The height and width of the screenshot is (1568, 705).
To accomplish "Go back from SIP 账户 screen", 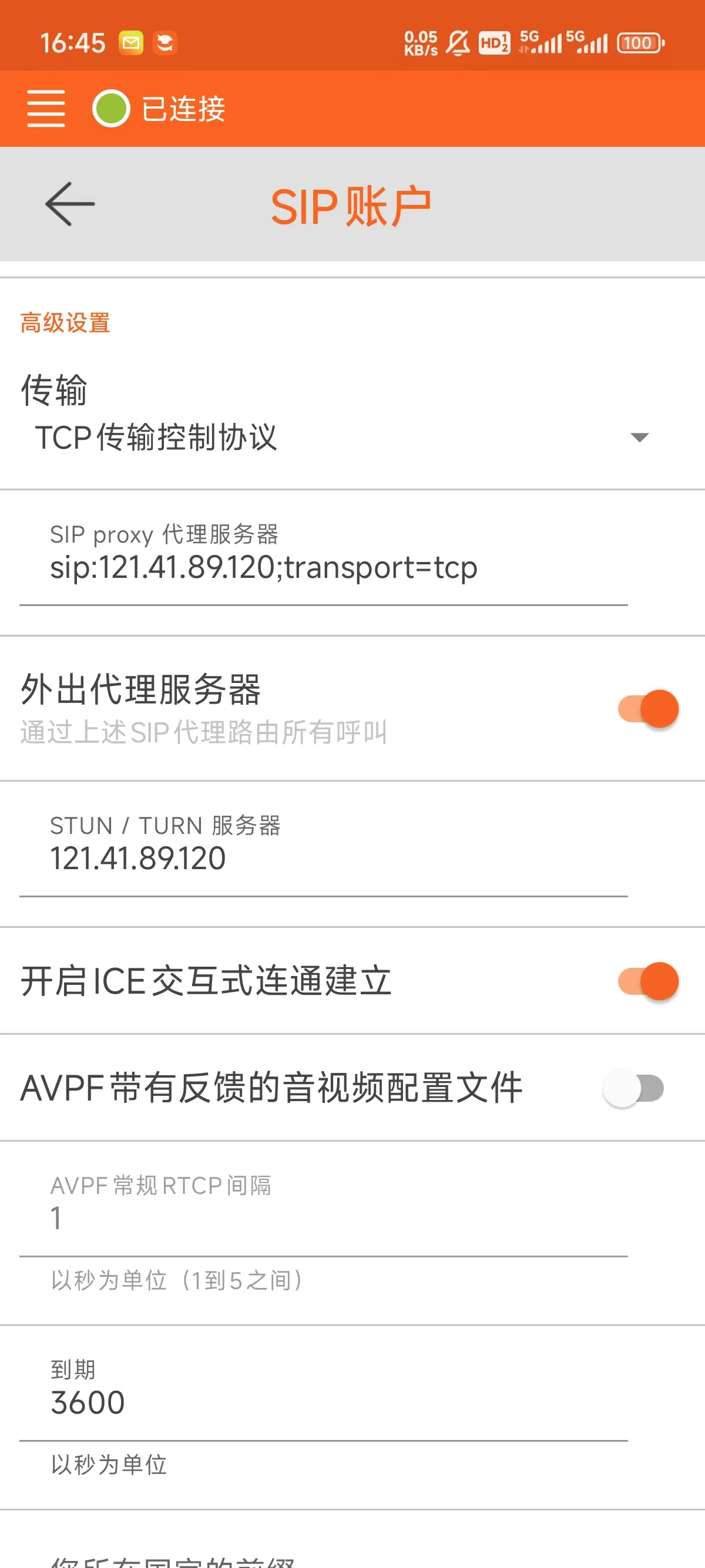I will (x=69, y=204).
